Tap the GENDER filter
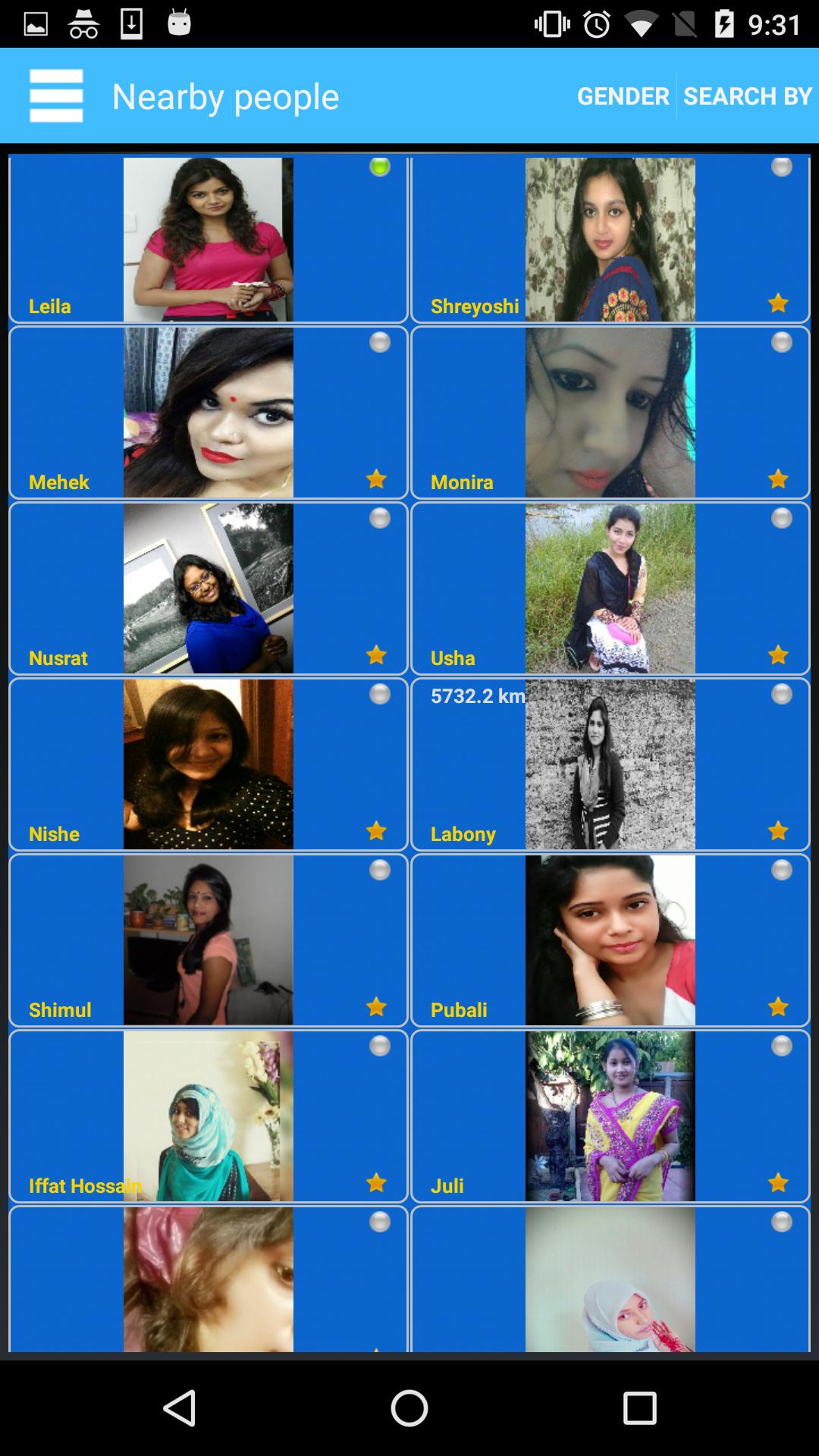Viewport: 819px width, 1456px height. 623,96
